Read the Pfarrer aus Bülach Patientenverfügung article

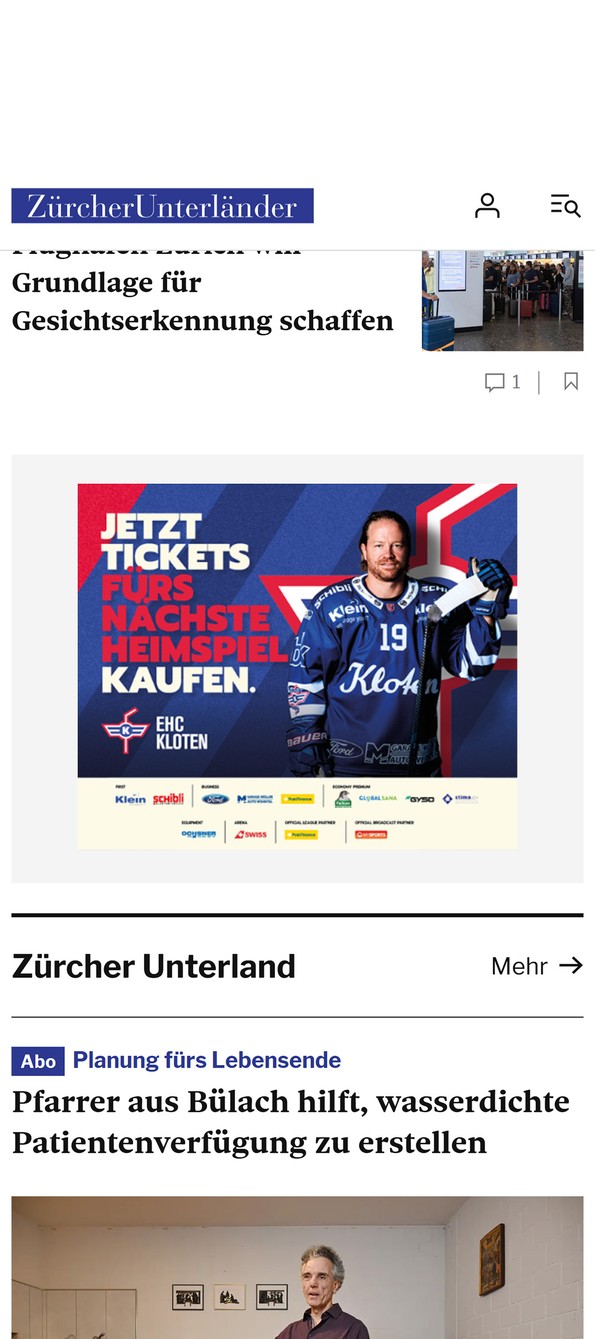point(290,1122)
